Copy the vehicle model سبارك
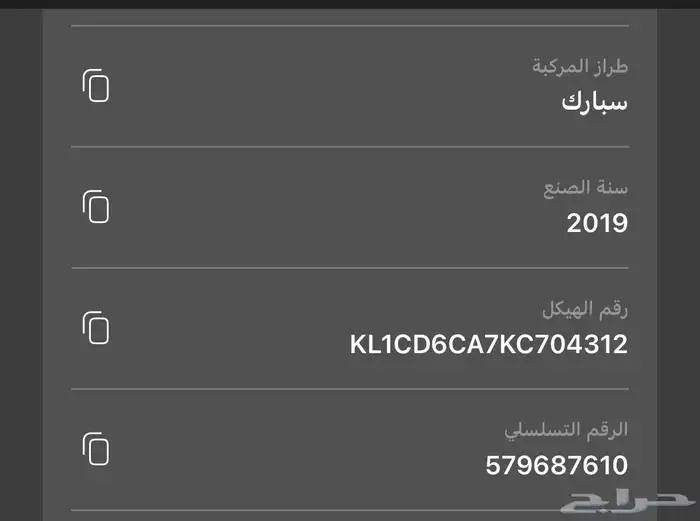This screenshot has height=521, width=700. pyautogui.click(x=96, y=87)
